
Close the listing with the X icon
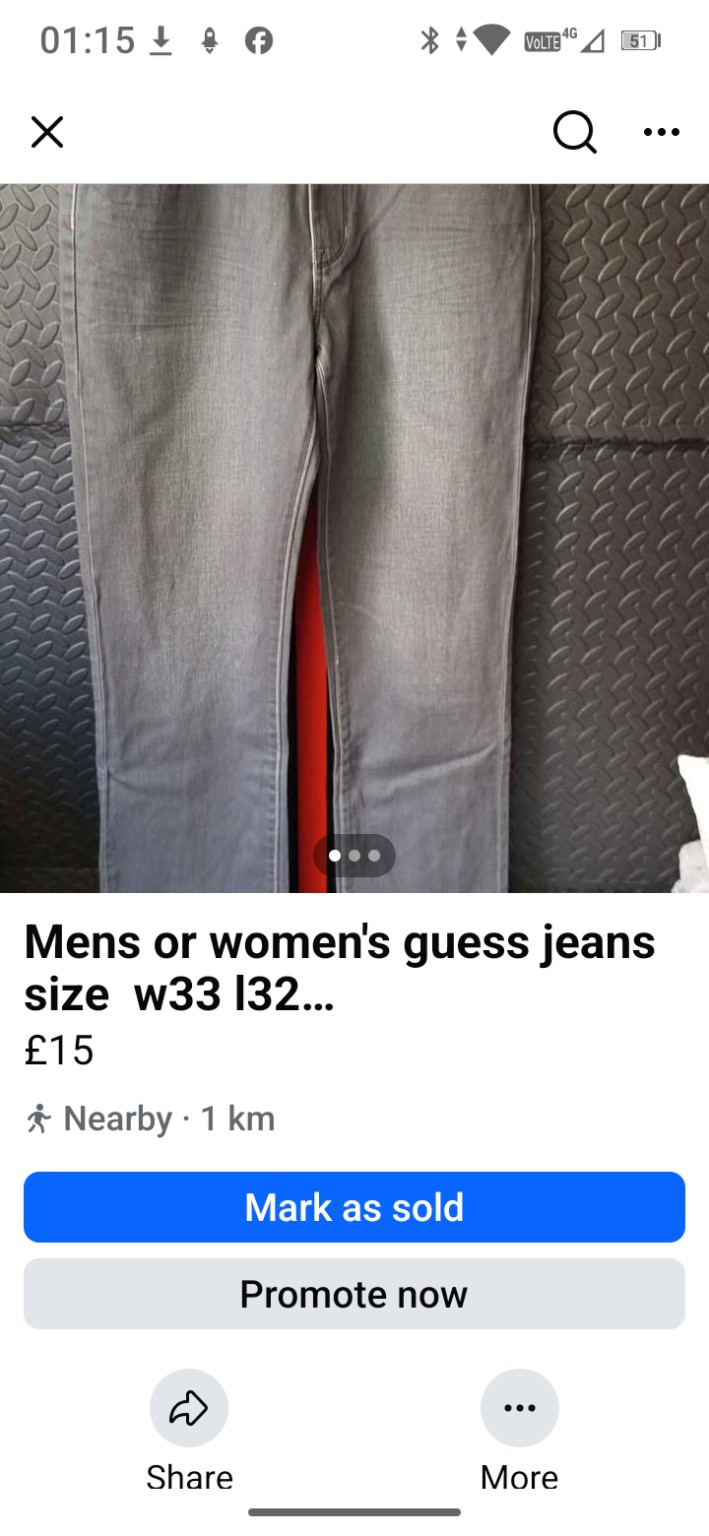point(47,132)
